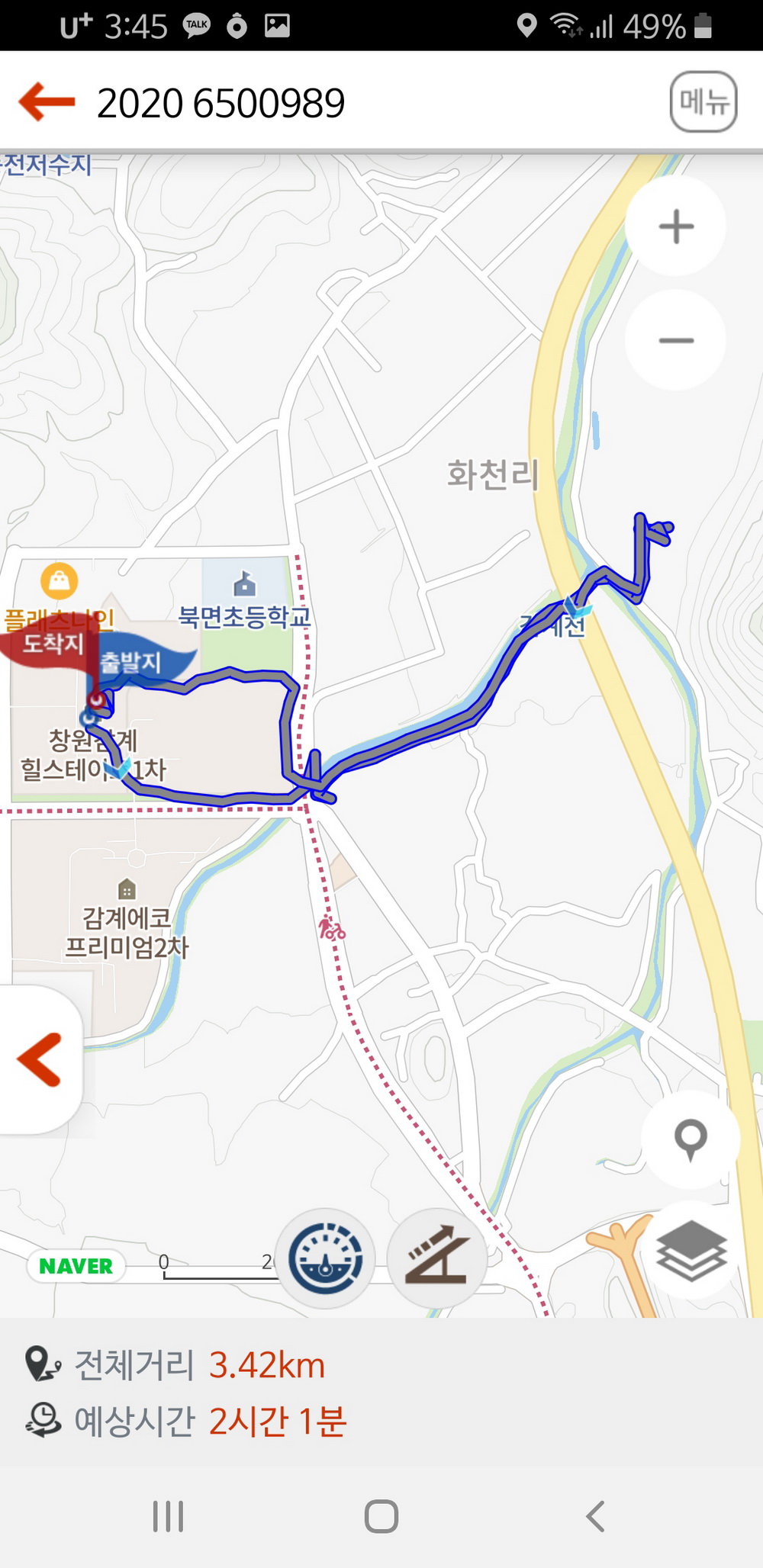Image resolution: width=763 pixels, height=1568 pixels.
Task: Zoom out of the map
Action: [675, 340]
